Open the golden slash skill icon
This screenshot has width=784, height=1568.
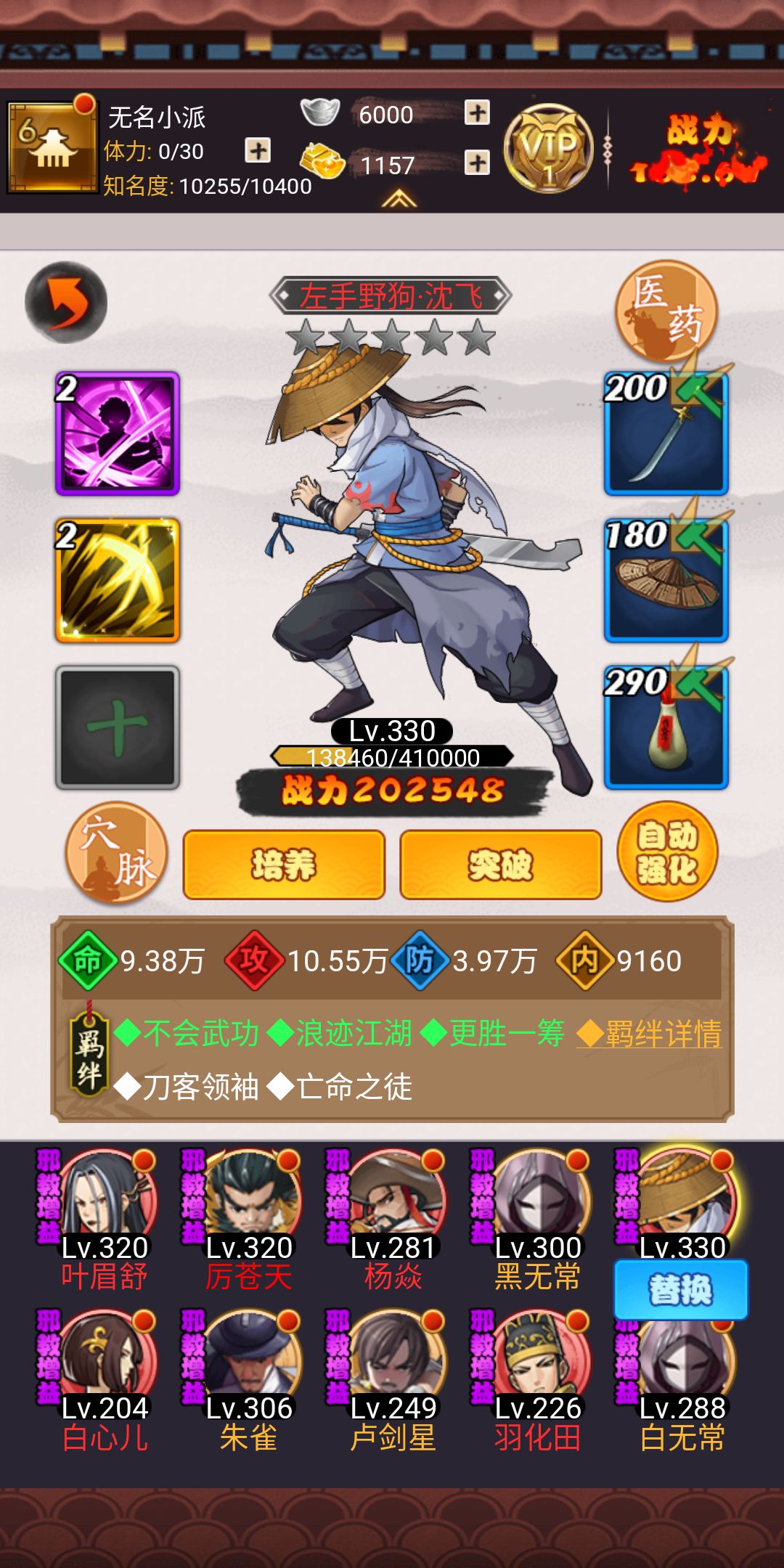tap(118, 580)
